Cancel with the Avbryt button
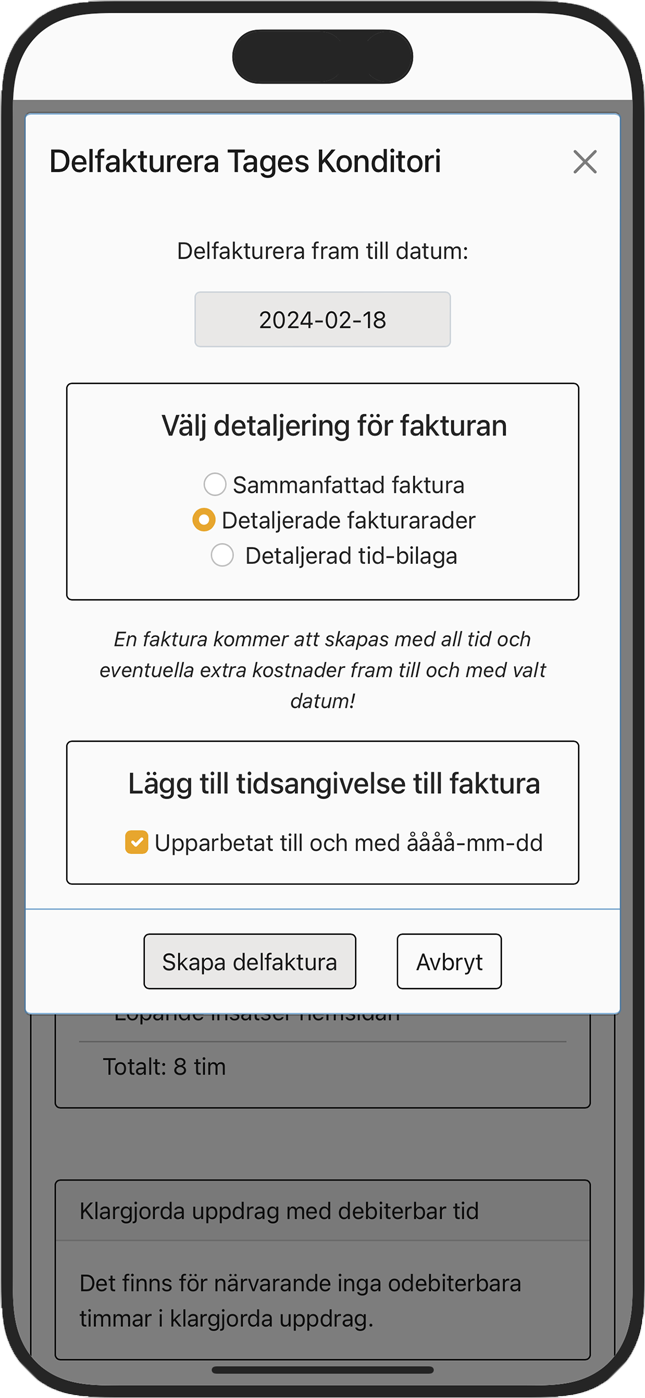Screen dimensions: 645x1398 coord(449,962)
